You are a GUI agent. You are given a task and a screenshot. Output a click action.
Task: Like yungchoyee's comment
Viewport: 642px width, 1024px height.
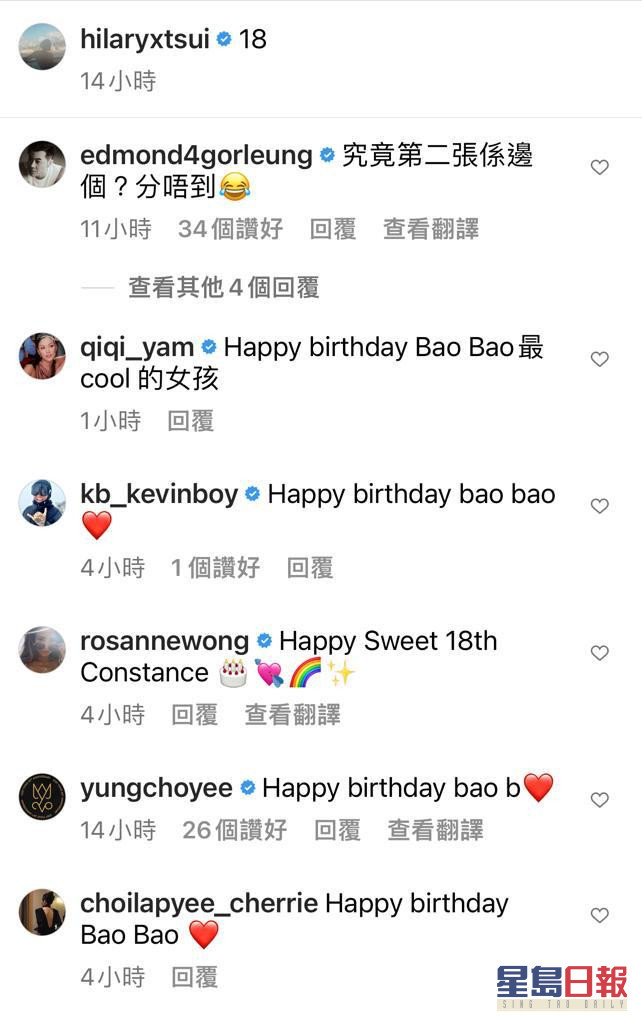tap(599, 800)
